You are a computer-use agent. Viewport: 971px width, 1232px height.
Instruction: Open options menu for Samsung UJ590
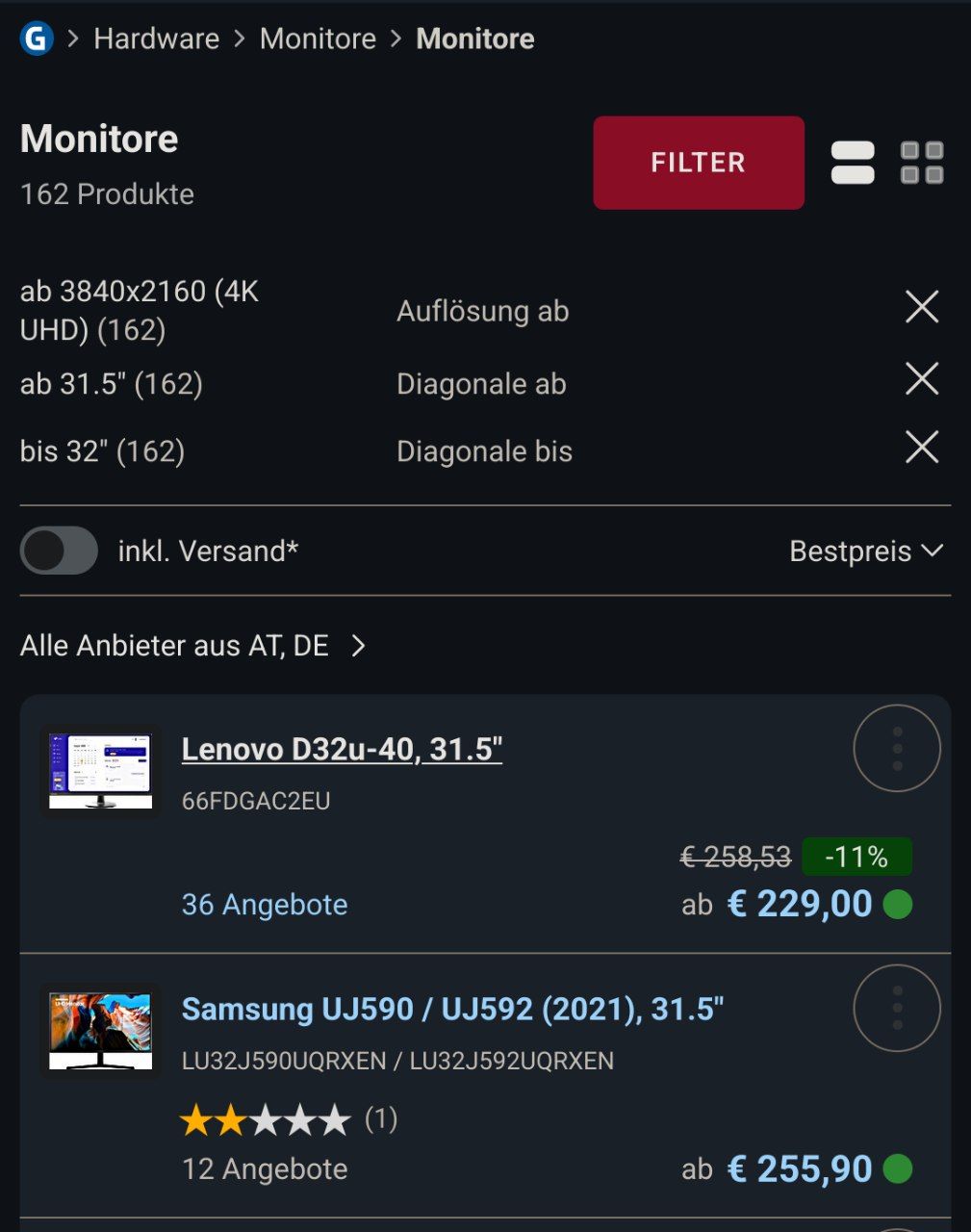tap(896, 1008)
